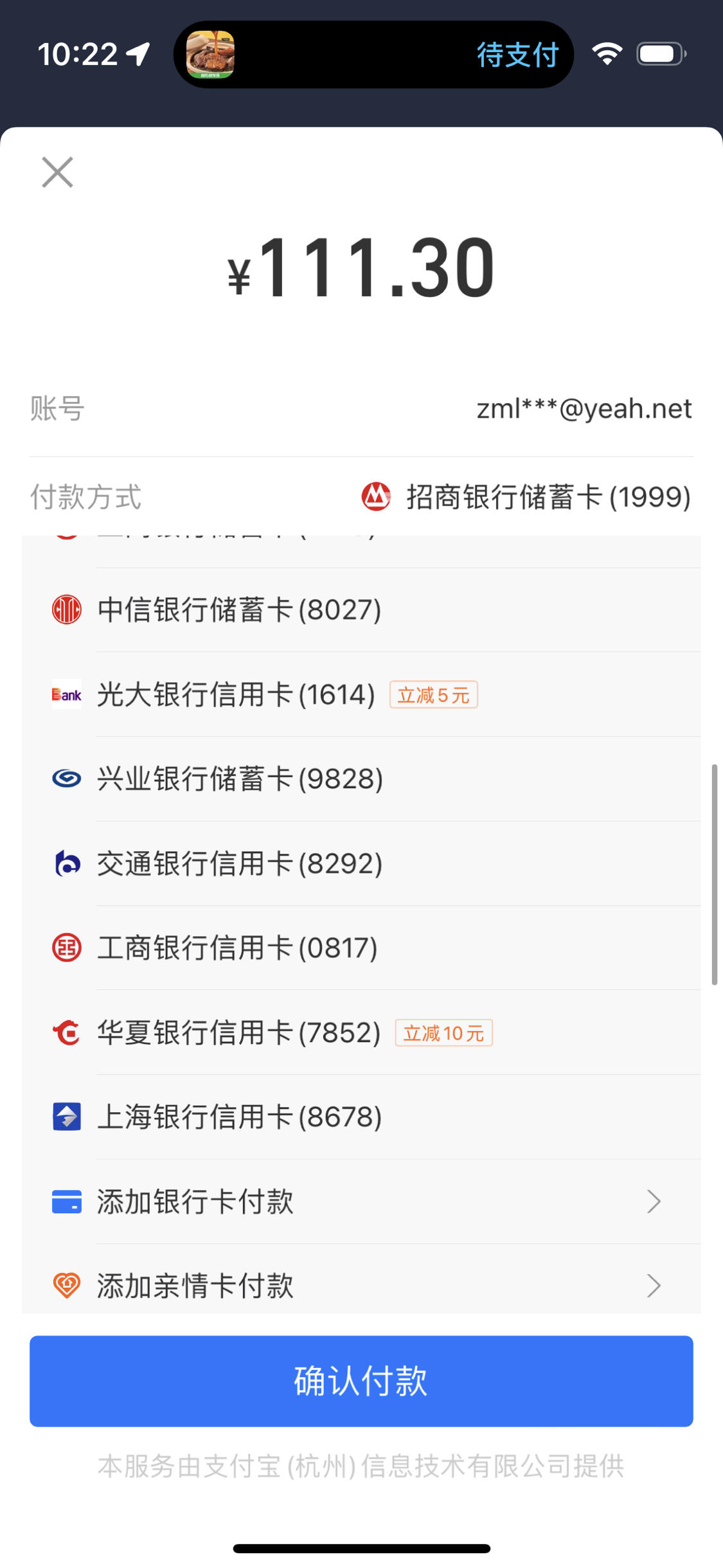Open the 付款方式 payment method selector
Screen dimensions: 723x1568
pyautogui.click(x=361, y=497)
